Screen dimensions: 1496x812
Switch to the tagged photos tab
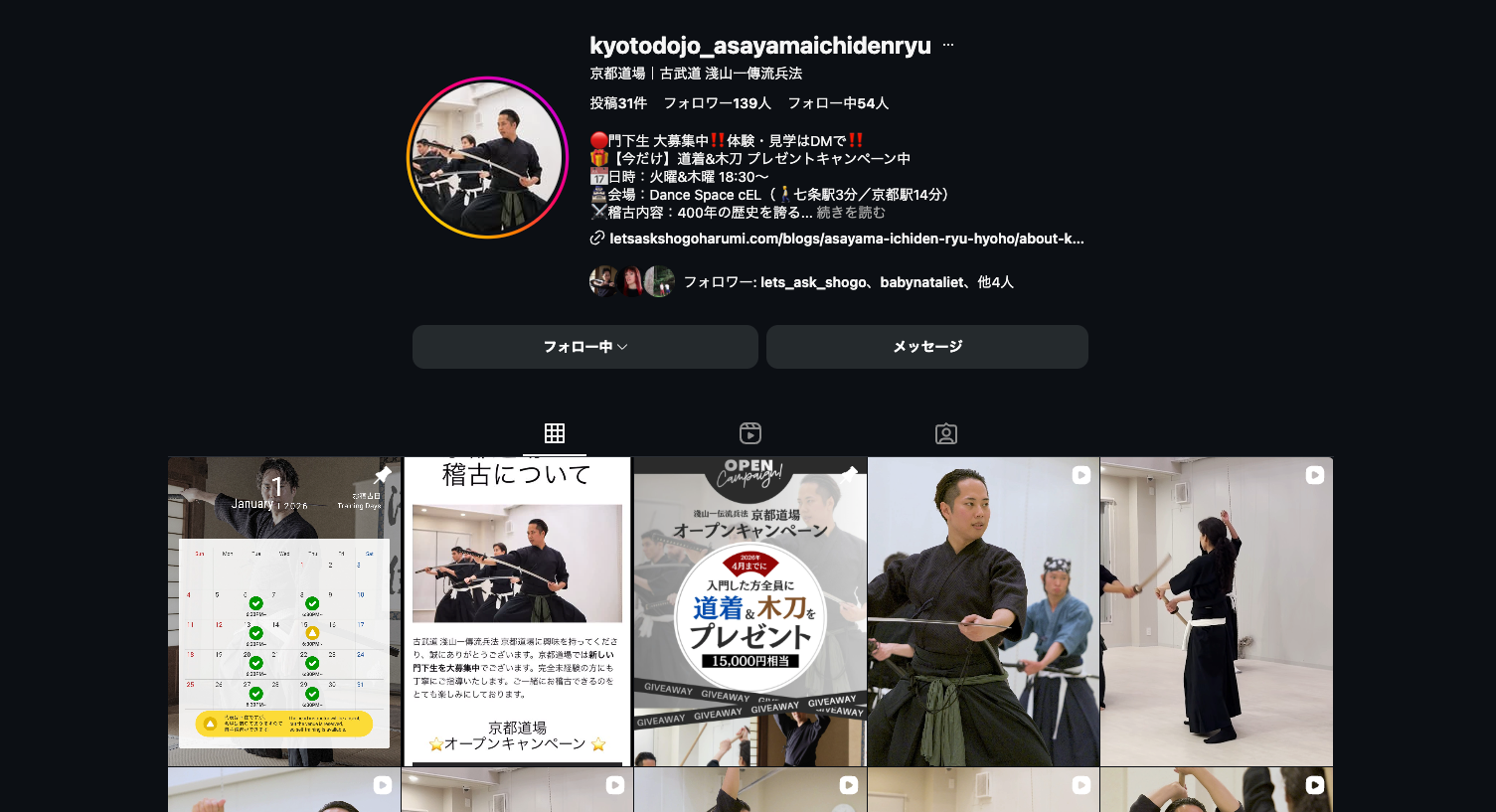click(x=946, y=433)
